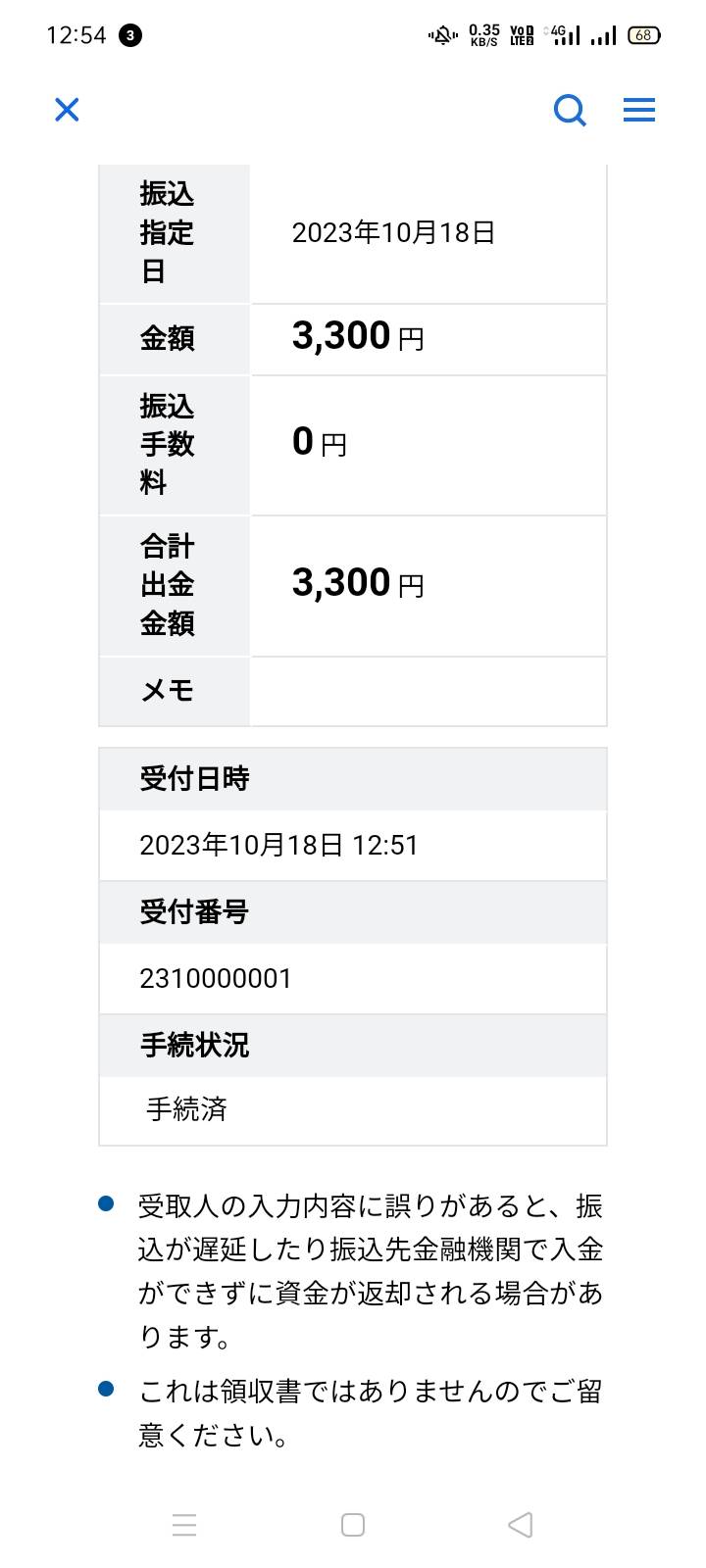Go to the system home screen

(353, 1525)
